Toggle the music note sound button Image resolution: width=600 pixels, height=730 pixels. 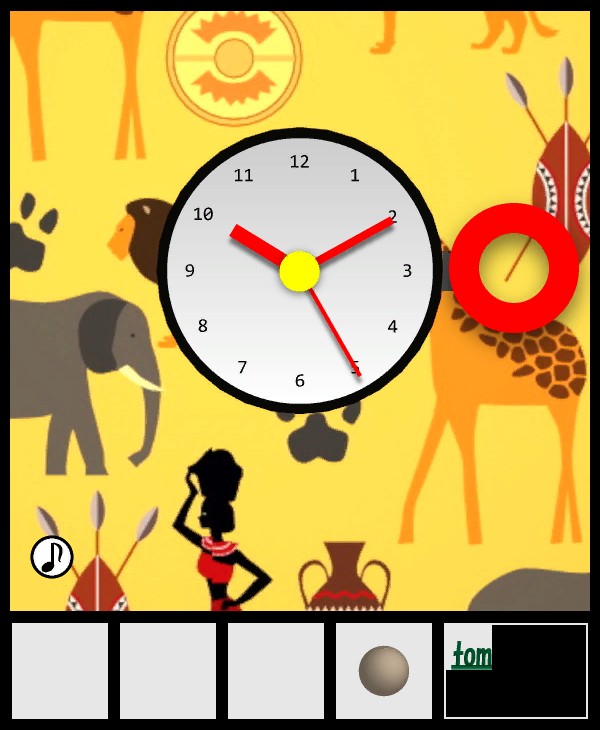coord(52,557)
